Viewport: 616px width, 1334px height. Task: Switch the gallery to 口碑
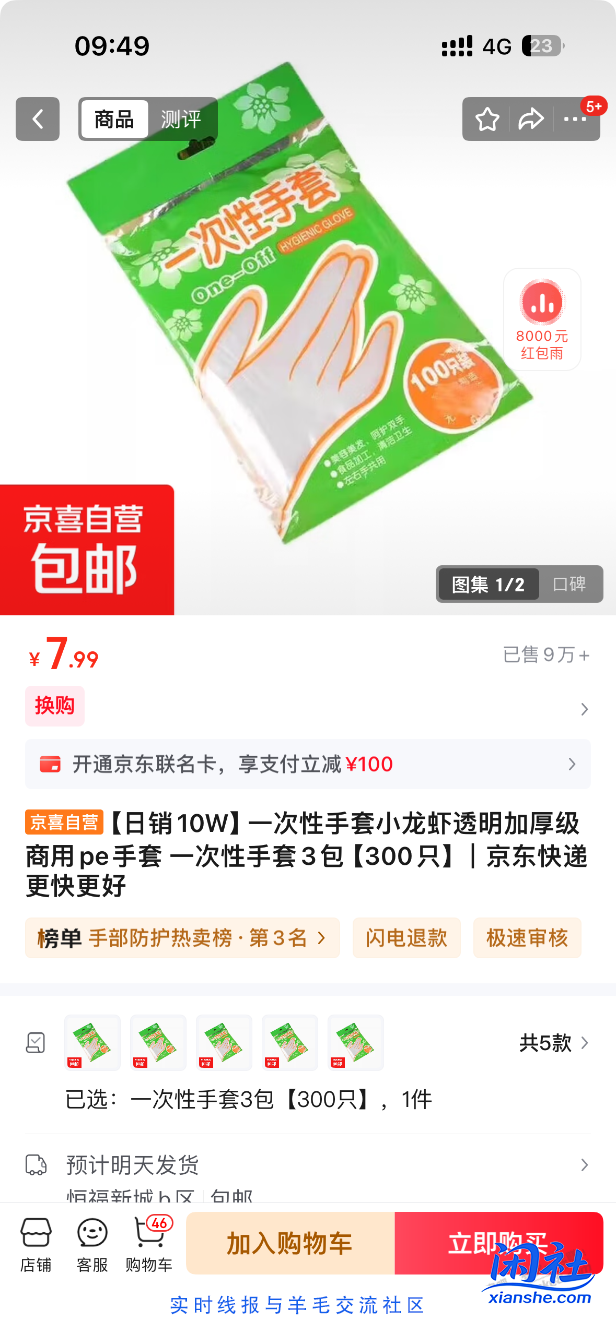tap(570, 585)
